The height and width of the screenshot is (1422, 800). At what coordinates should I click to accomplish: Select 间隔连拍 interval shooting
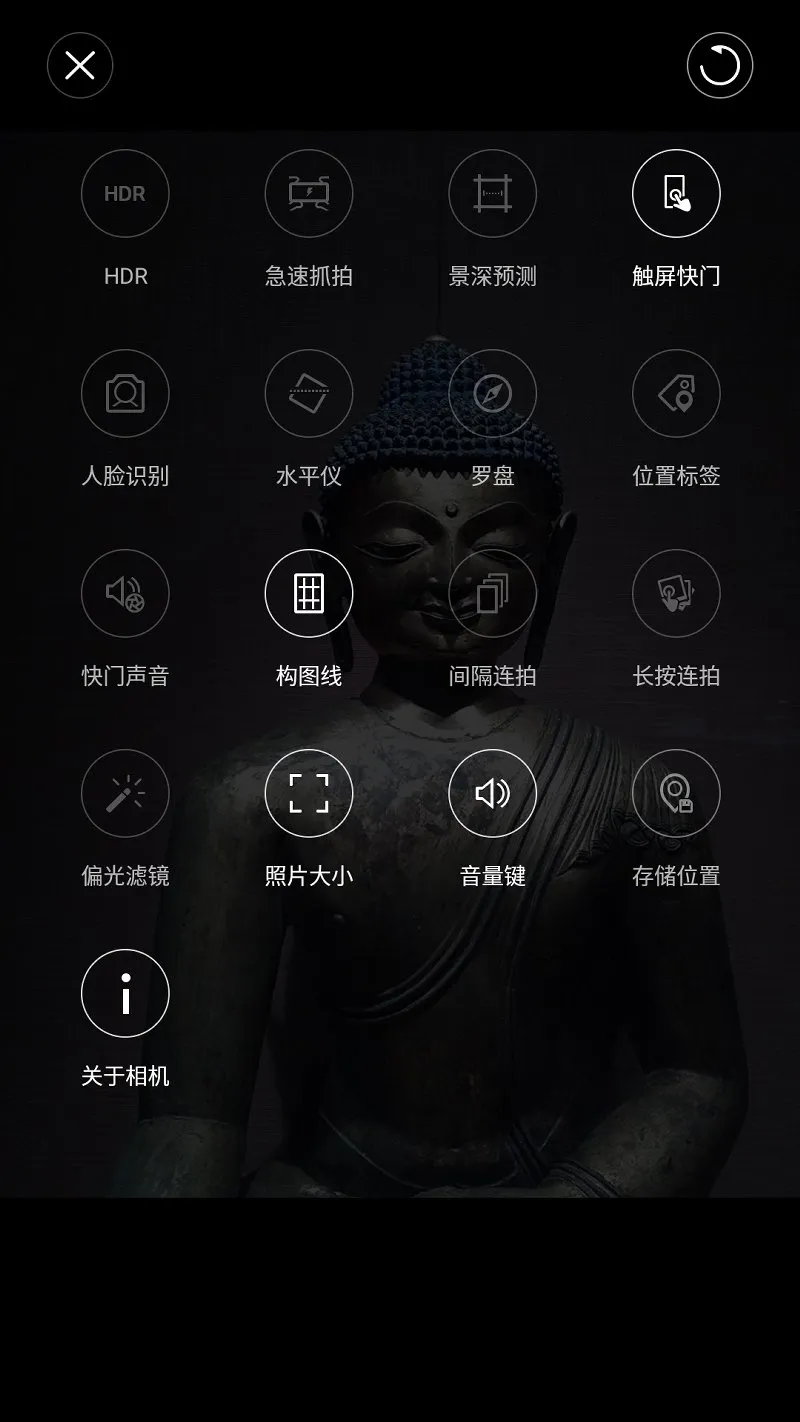pos(493,594)
